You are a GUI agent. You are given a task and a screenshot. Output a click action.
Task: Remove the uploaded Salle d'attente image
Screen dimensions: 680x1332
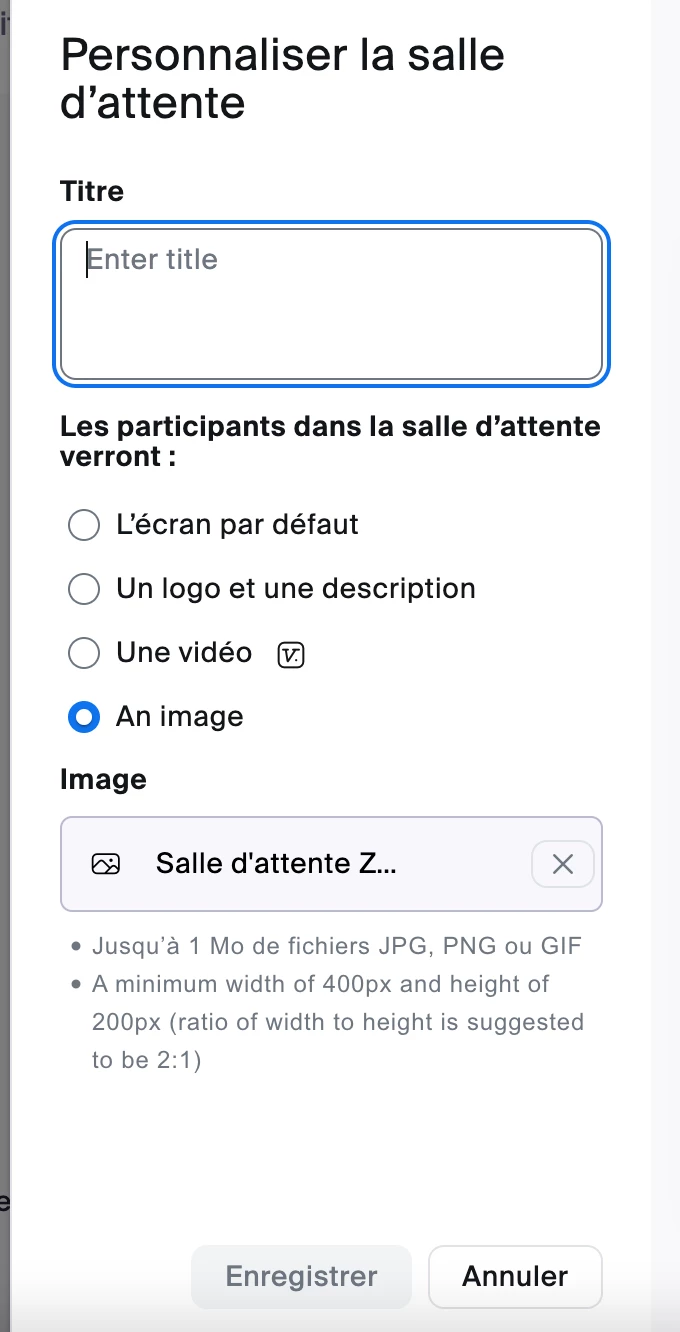click(562, 864)
